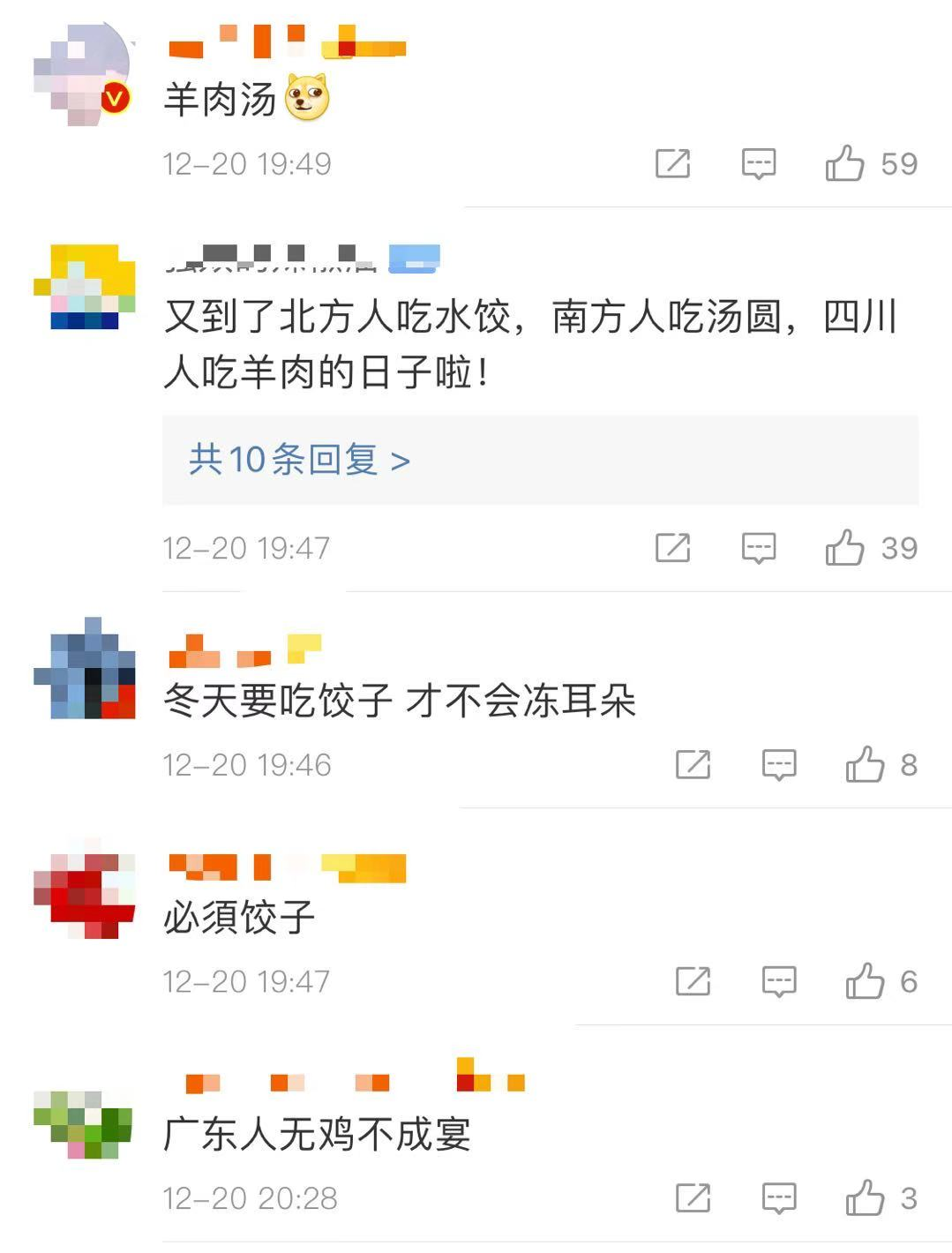Reply to the 羊肉汤 comment
The image size is (952, 1253).
[x=759, y=163]
